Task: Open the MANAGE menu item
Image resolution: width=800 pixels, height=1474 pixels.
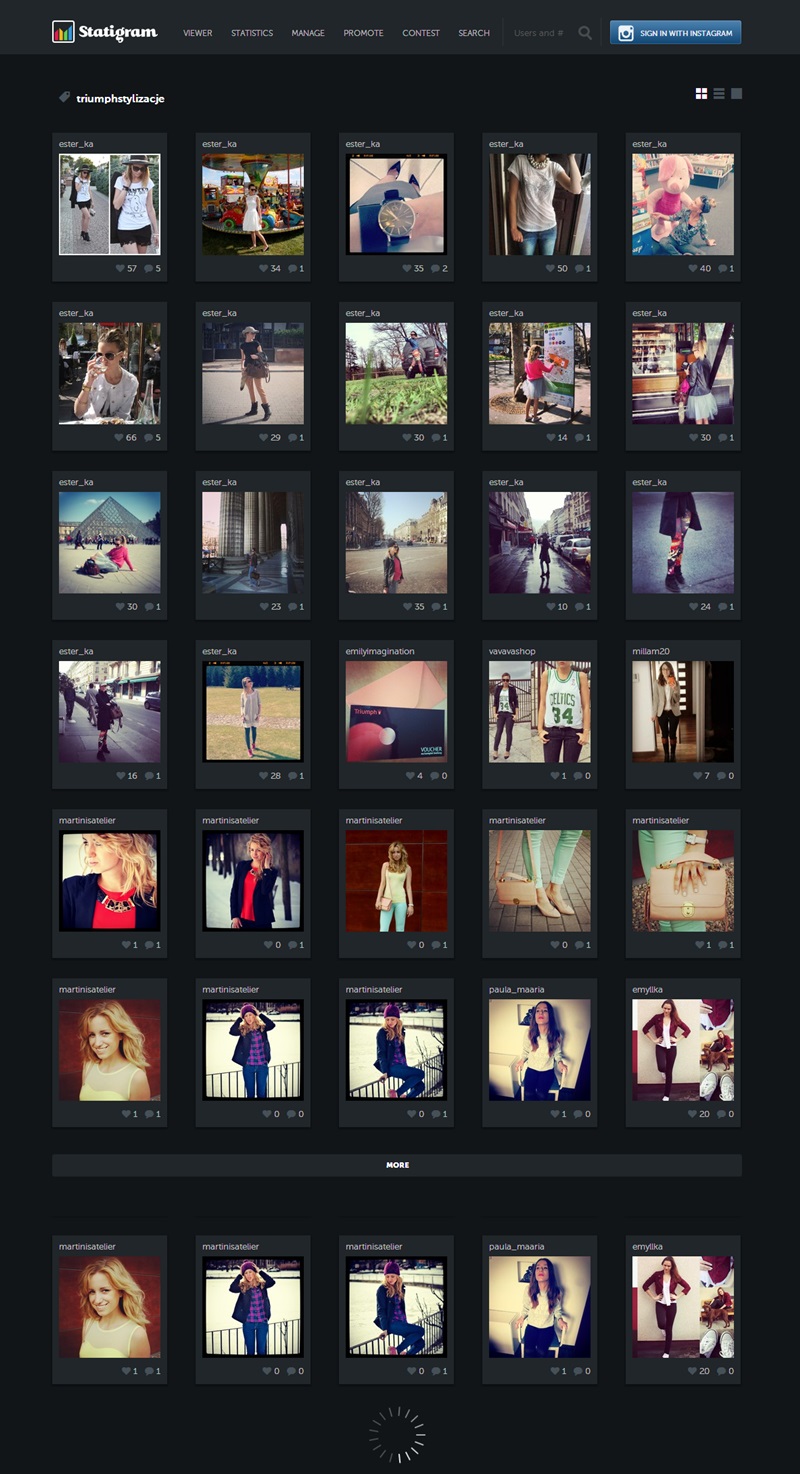Action: [x=308, y=33]
